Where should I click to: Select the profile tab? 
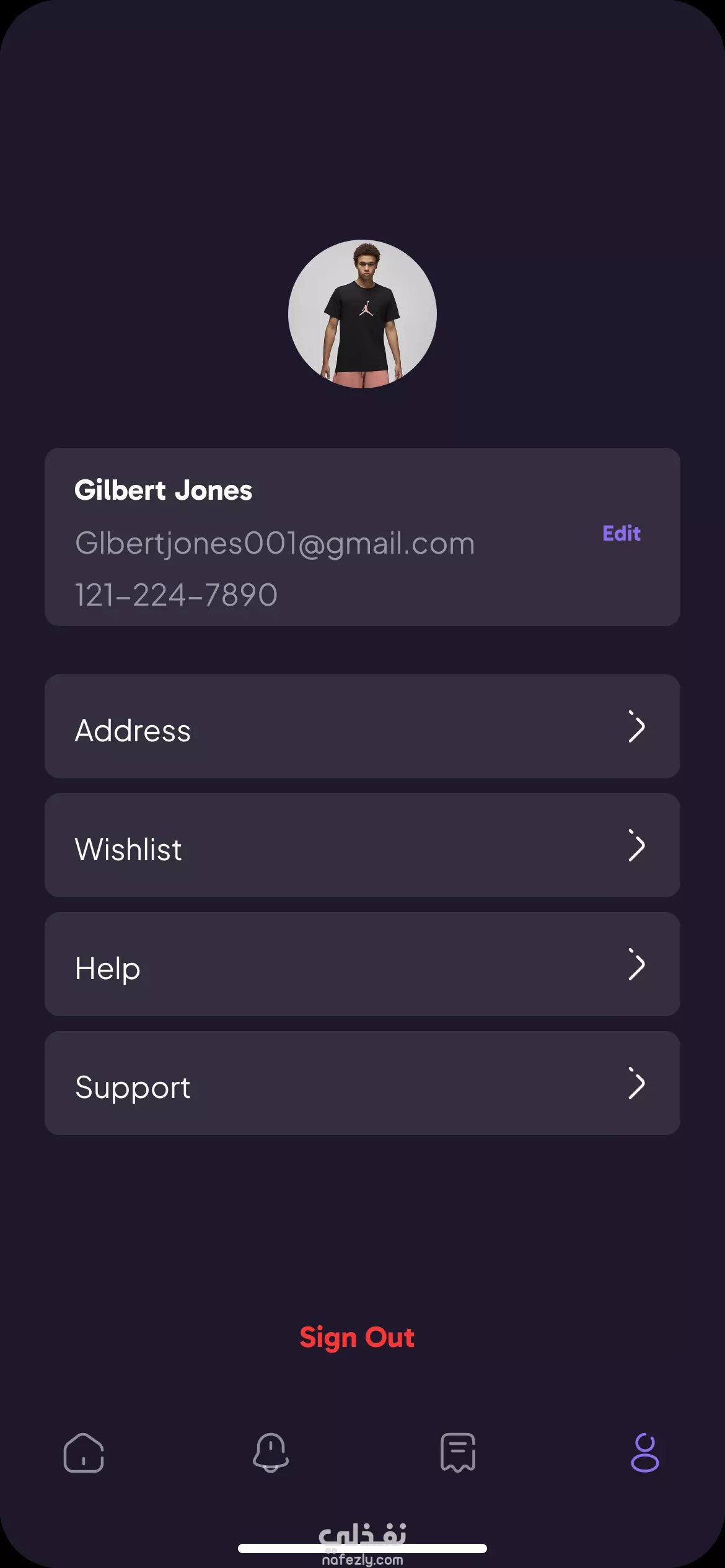click(x=644, y=1452)
